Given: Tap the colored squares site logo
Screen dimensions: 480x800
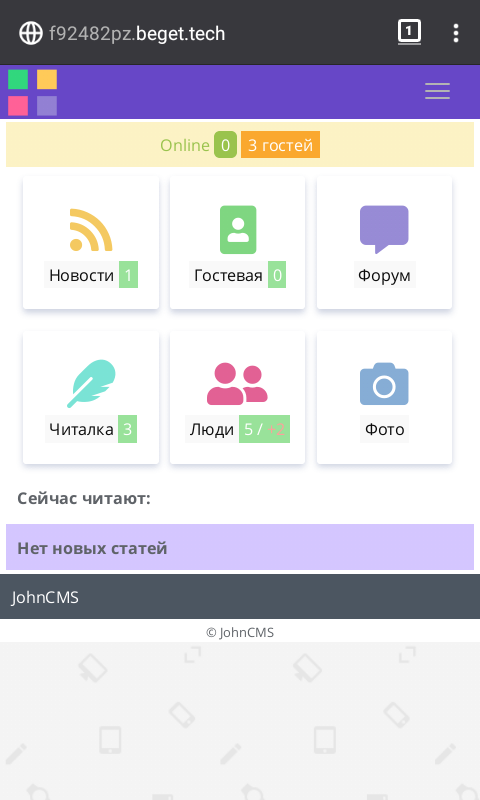Looking at the screenshot, I should 32,92.
